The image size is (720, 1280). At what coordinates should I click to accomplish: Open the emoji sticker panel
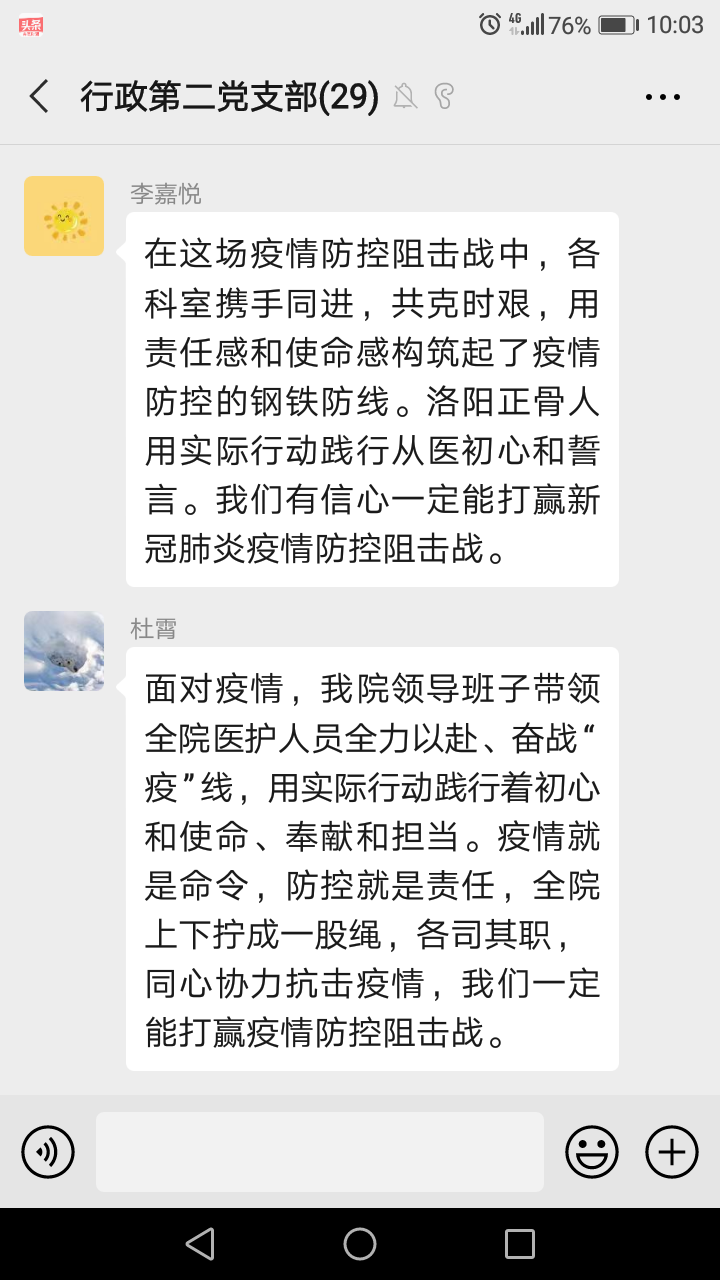[592, 1152]
